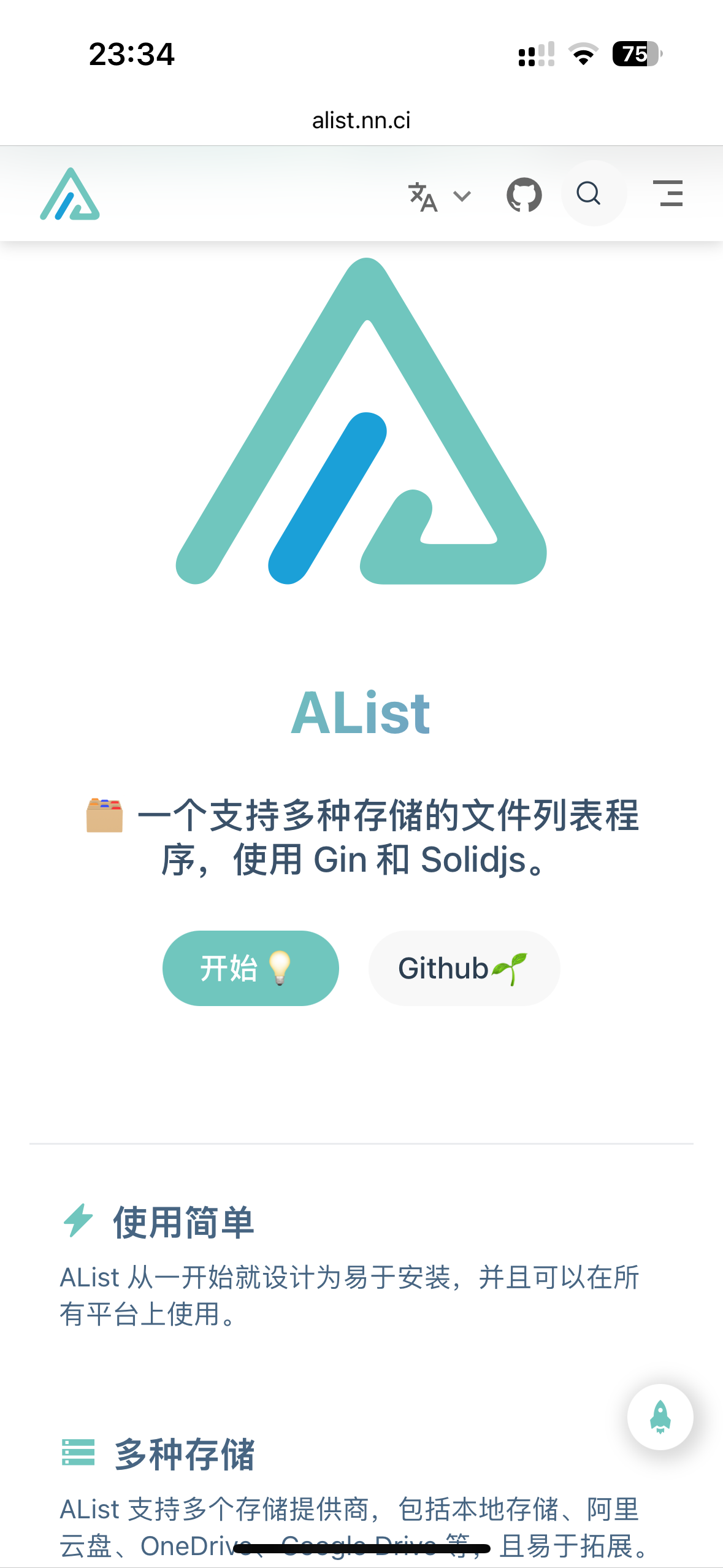Activate search using the magnifier icon
The image size is (723, 1568).
589,194
